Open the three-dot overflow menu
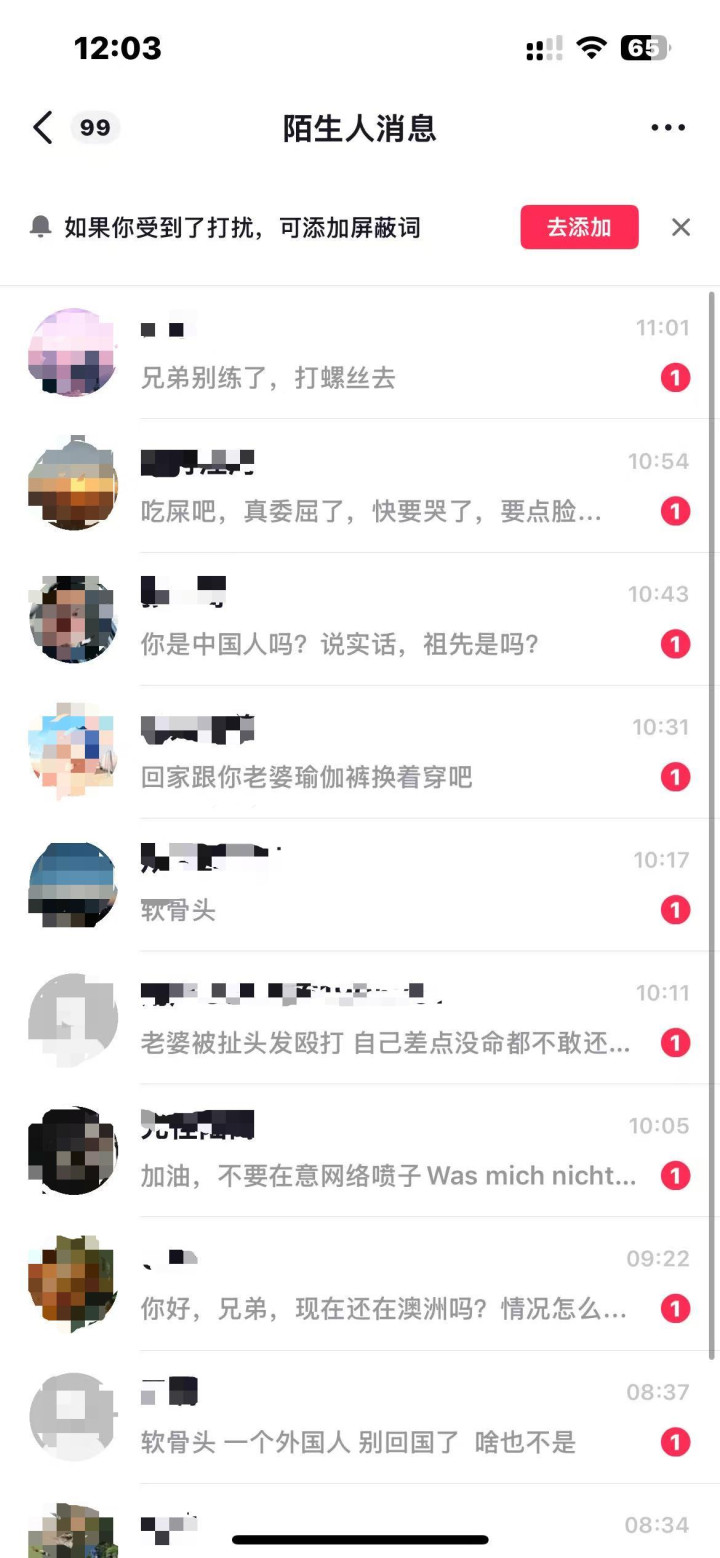Viewport: 720px width, 1558px height. 667,128
